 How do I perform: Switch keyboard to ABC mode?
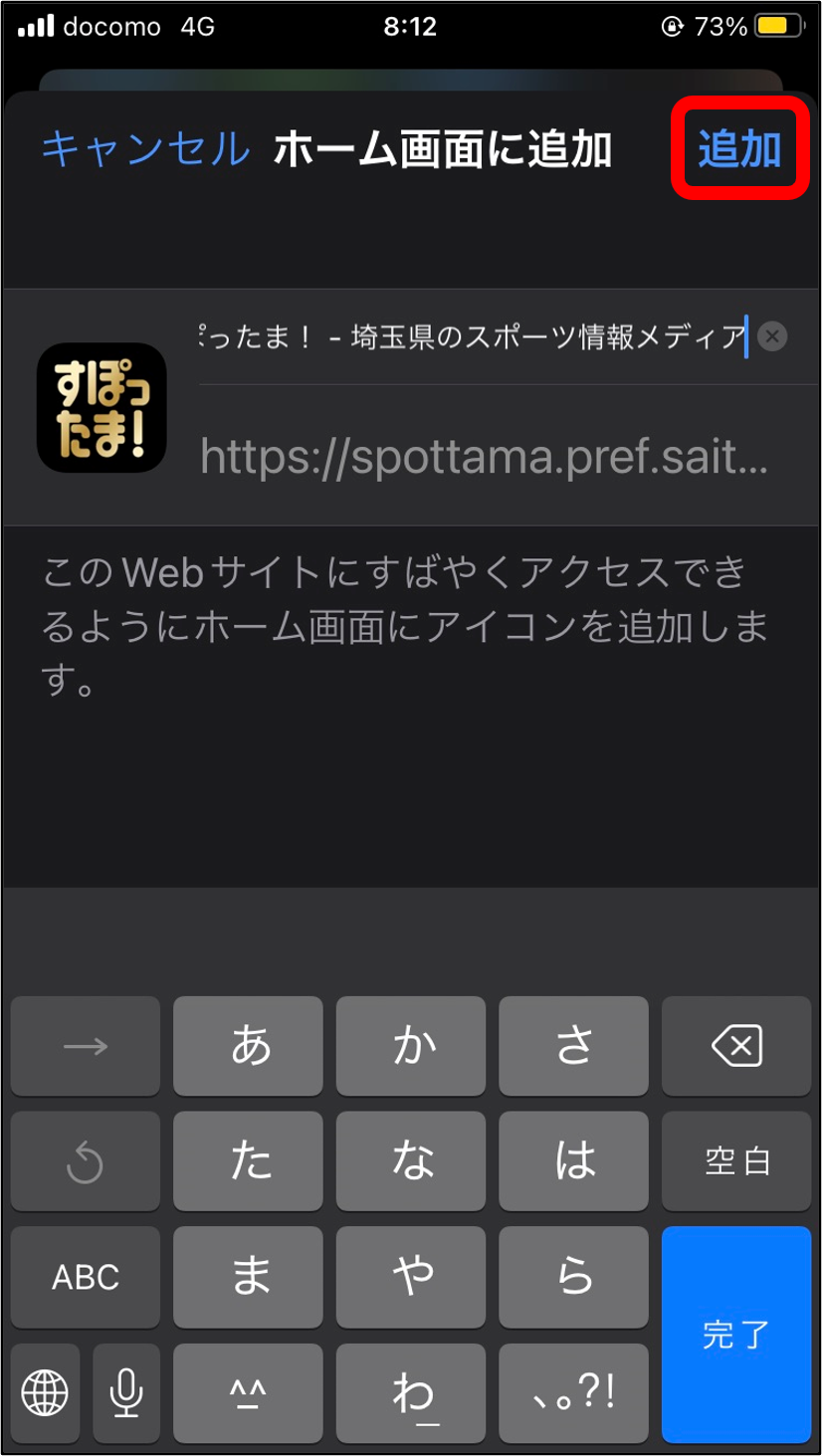pyautogui.click(x=85, y=1277)
